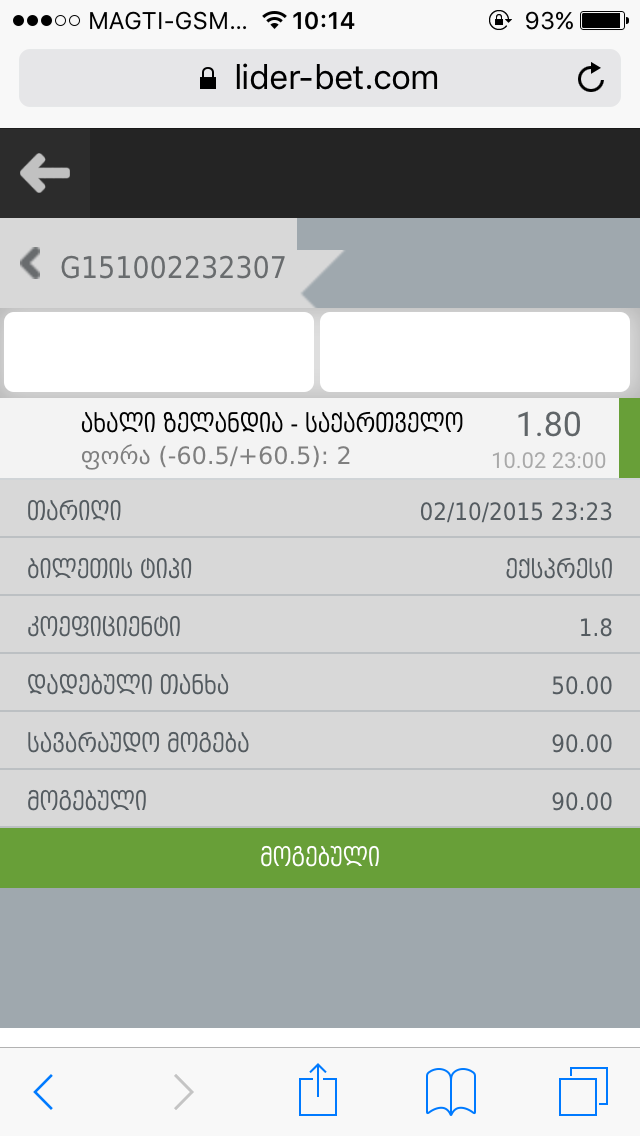Return from ticket G151002232307

tap(31, 265)
